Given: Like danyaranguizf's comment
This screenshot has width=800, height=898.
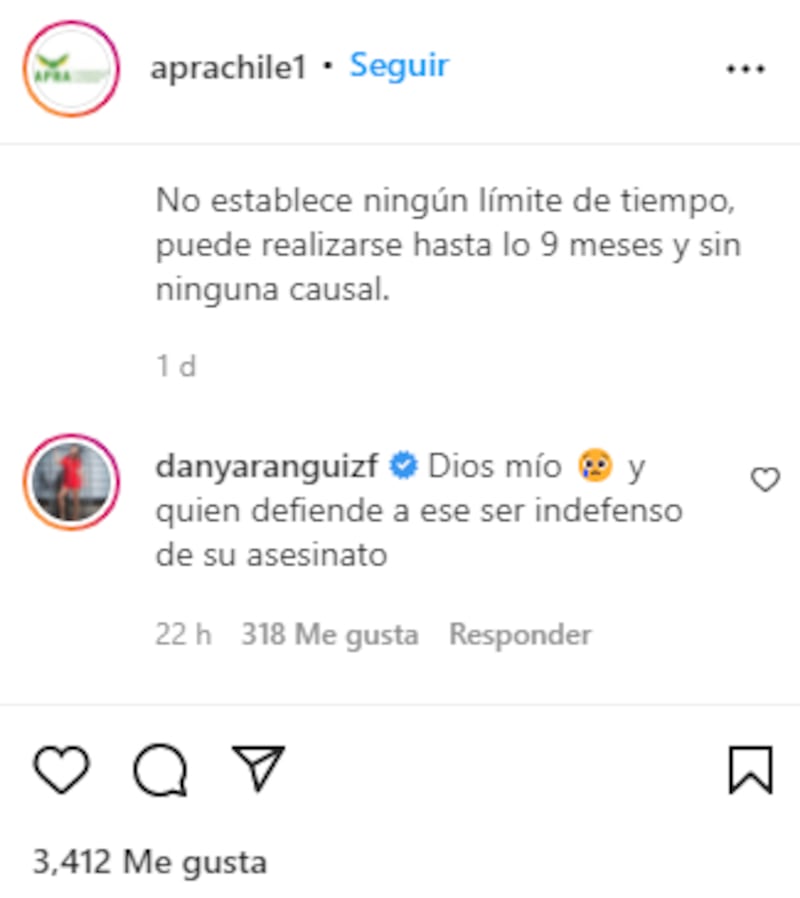Looking at the screenshot, I should point(765,481).
